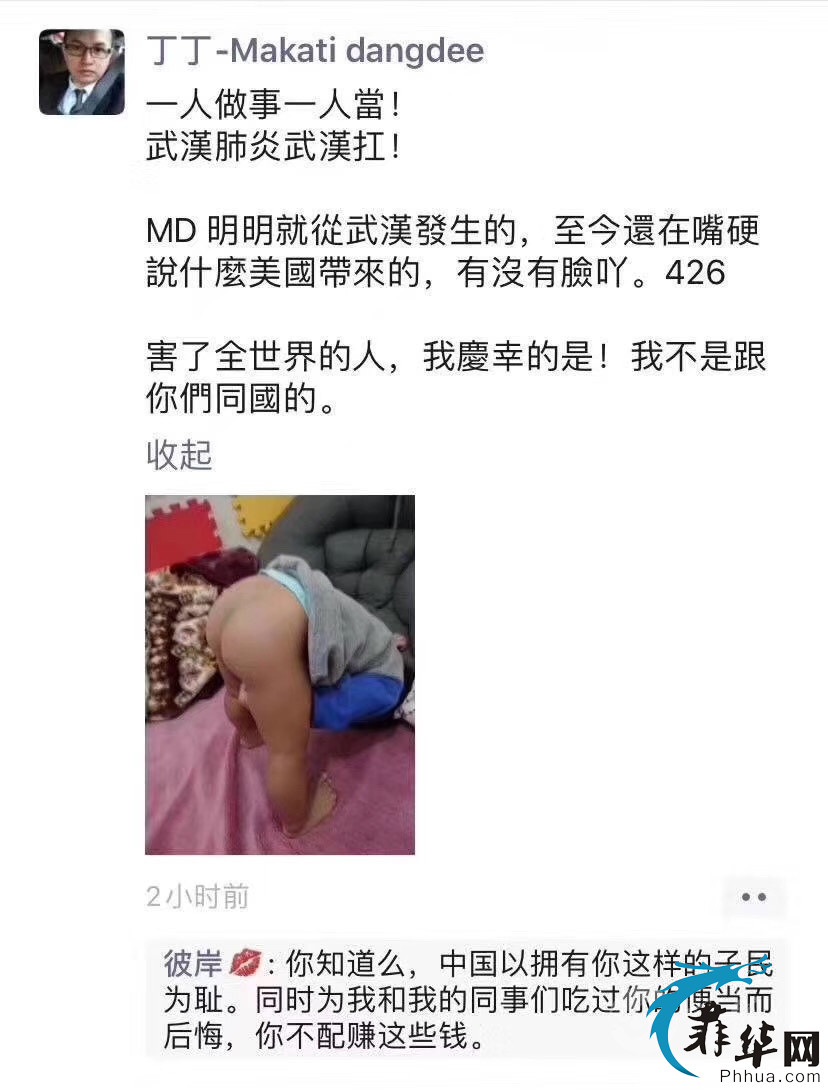The image size is (828, 1090).
Task: Collapse the post text with 收起
Action: tap(180, 455)
